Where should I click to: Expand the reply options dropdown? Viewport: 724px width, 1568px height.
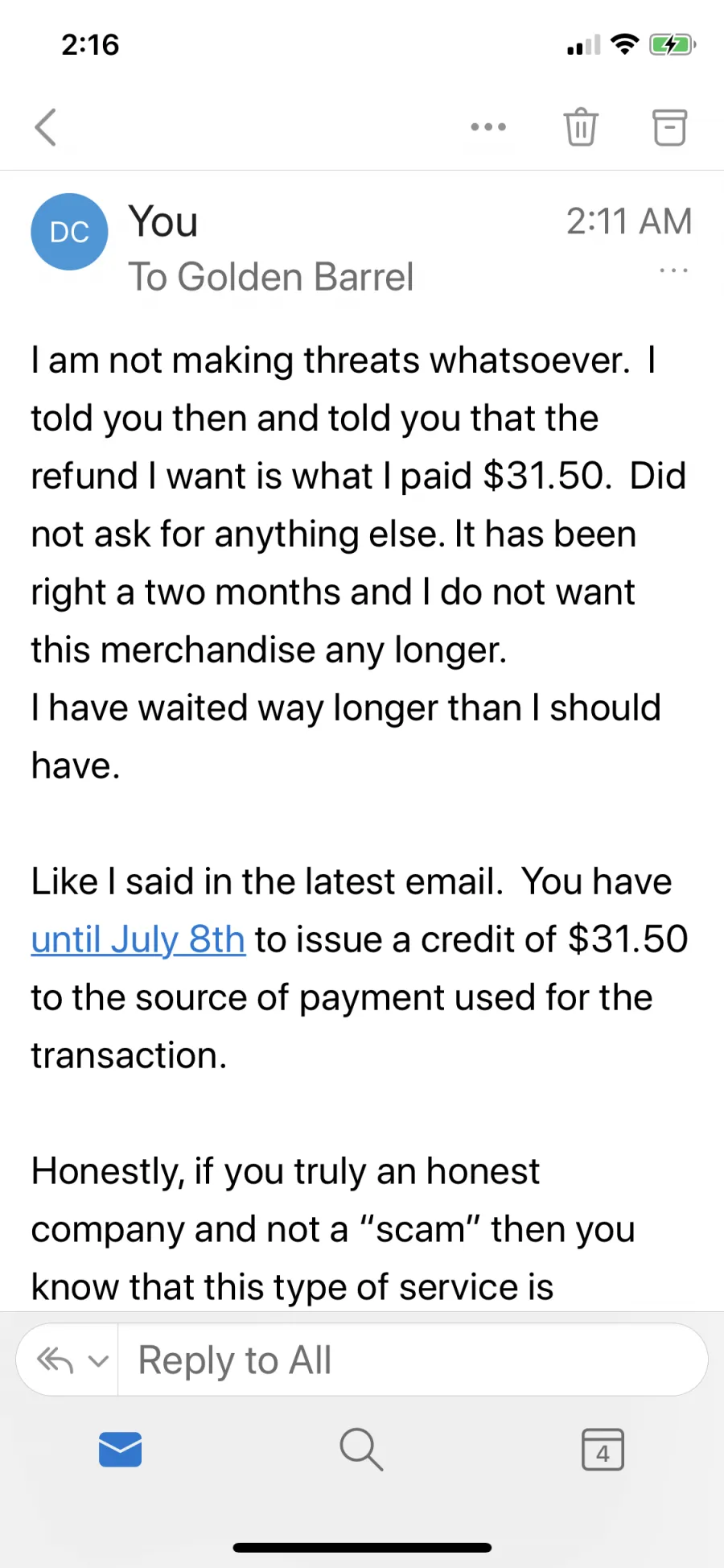point(72,1360)
